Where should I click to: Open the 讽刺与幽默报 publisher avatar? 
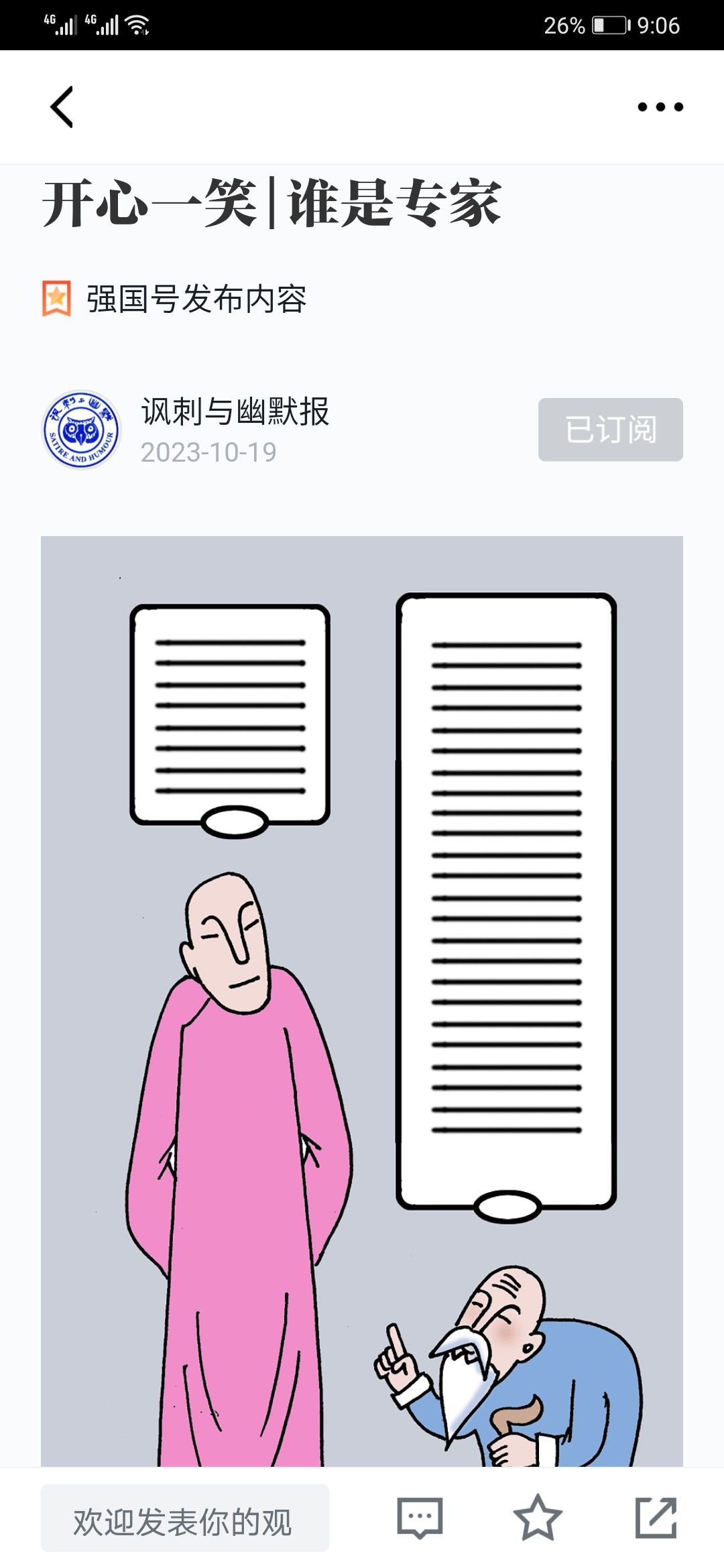(81, 430)
